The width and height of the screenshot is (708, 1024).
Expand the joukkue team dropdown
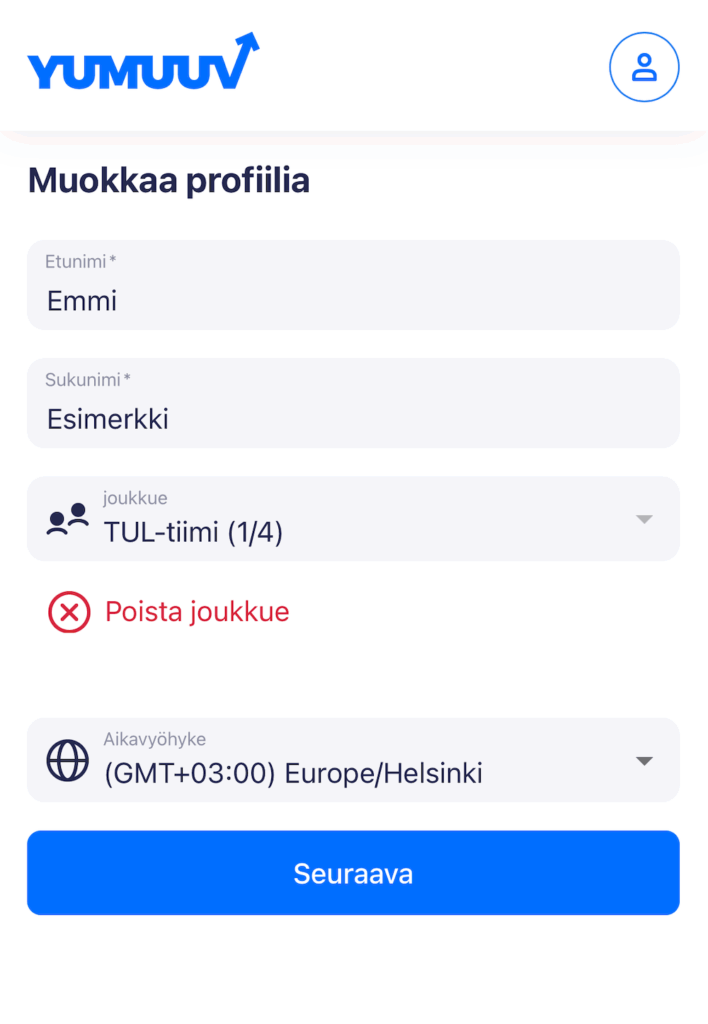(x=353, y=519)
